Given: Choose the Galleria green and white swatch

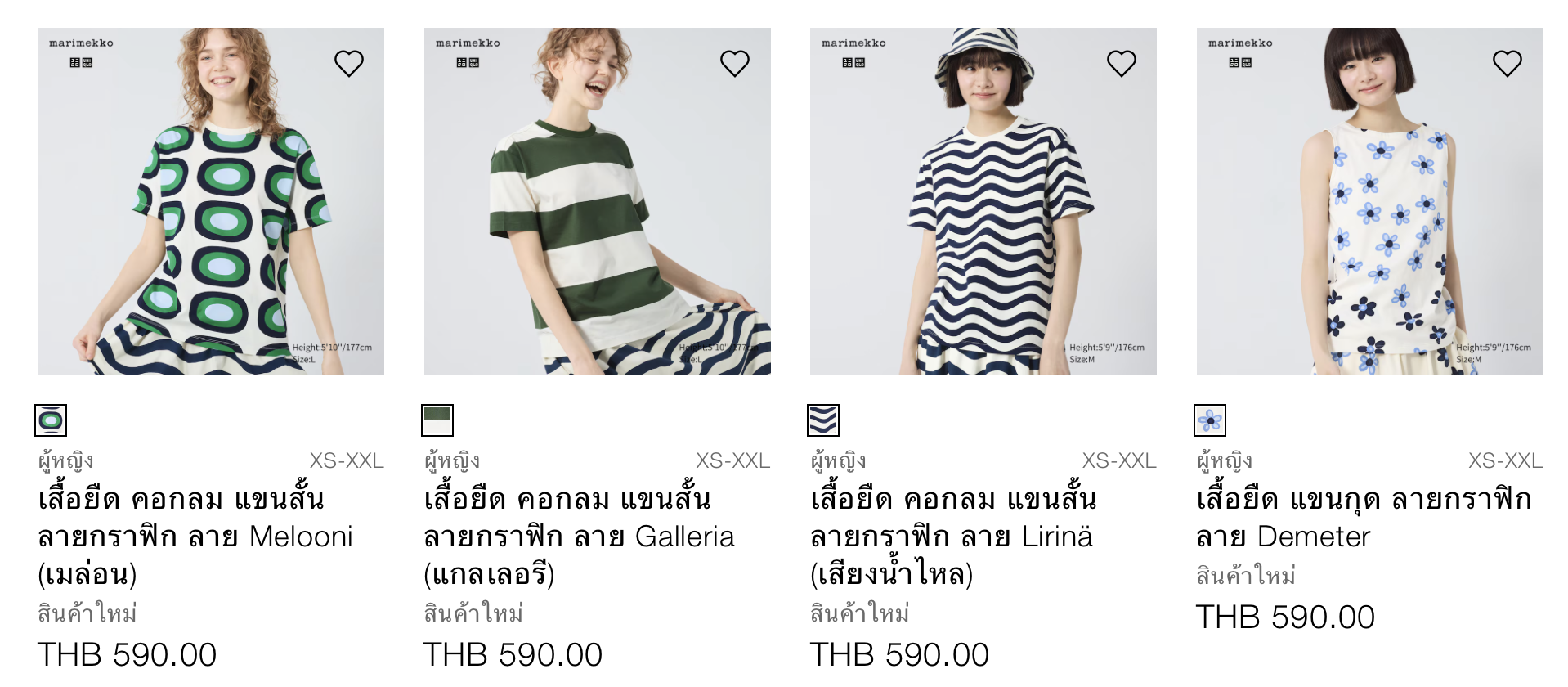Looking at the screenshot, I should pos(437,420).
